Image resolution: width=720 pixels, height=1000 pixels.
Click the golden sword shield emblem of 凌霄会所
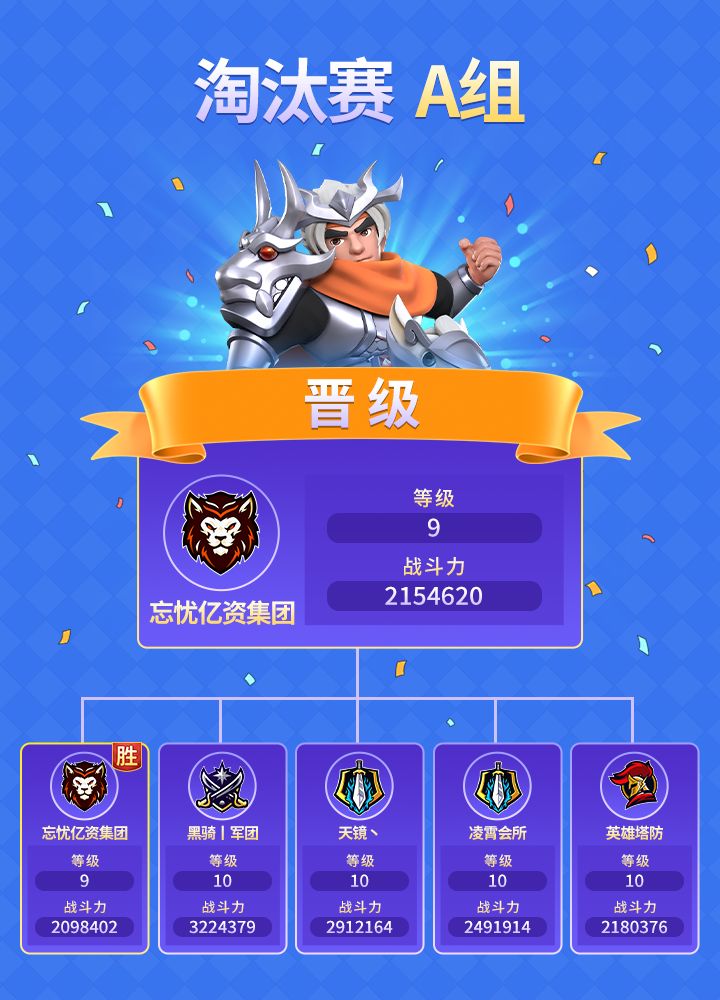tap(496, 785)
